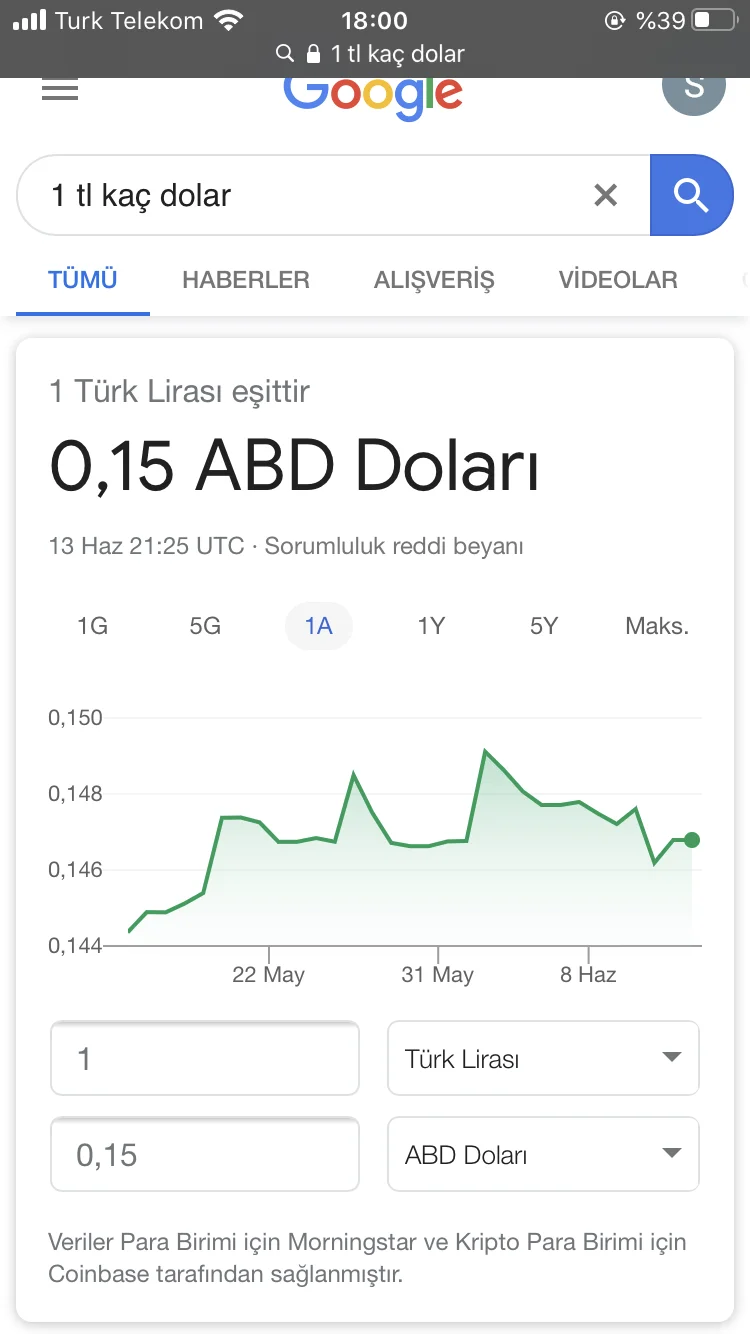Select the 5Y chart range

click(544, 626)
